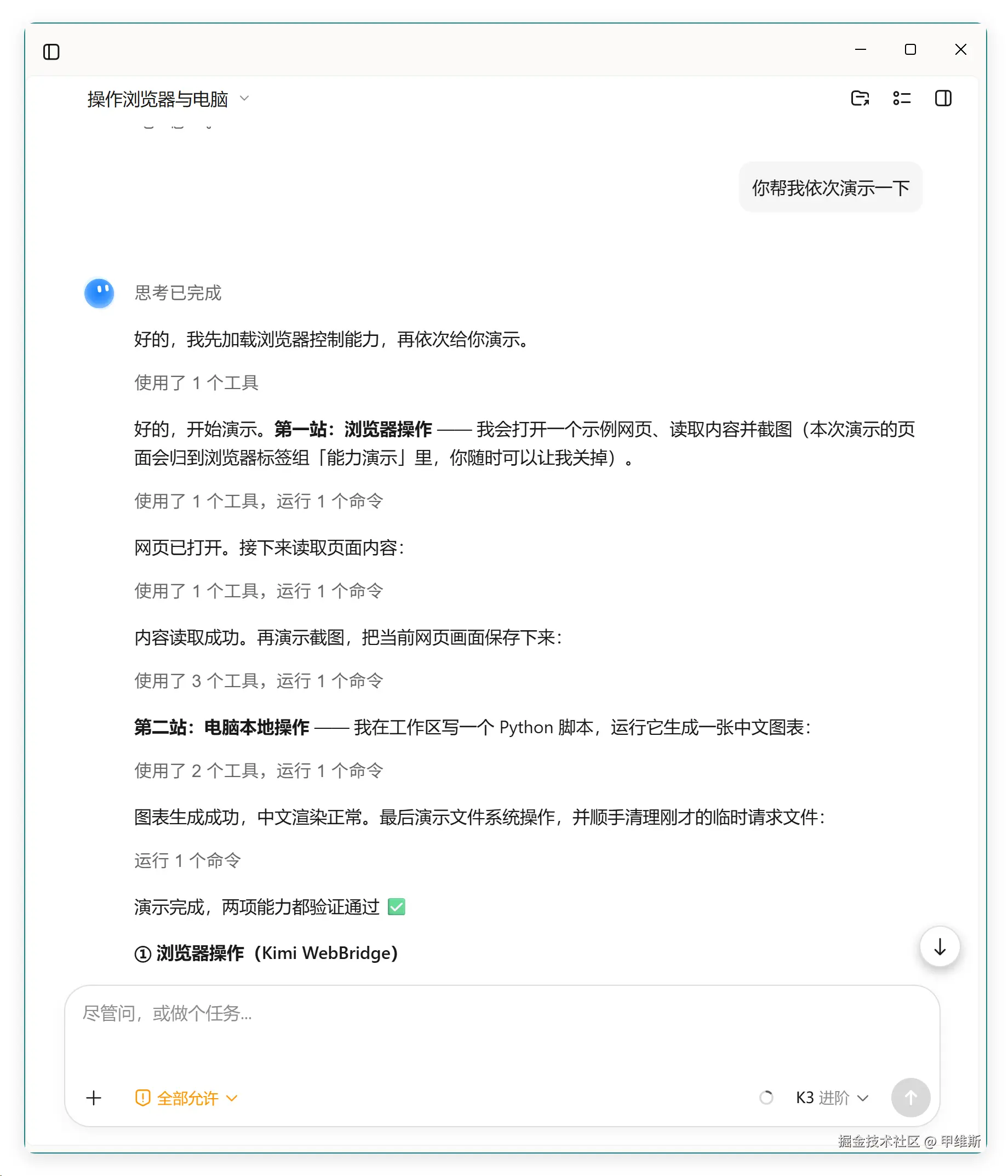
Task: Expand 思考已完成 thinking details
Action: [x=177, y=293]
